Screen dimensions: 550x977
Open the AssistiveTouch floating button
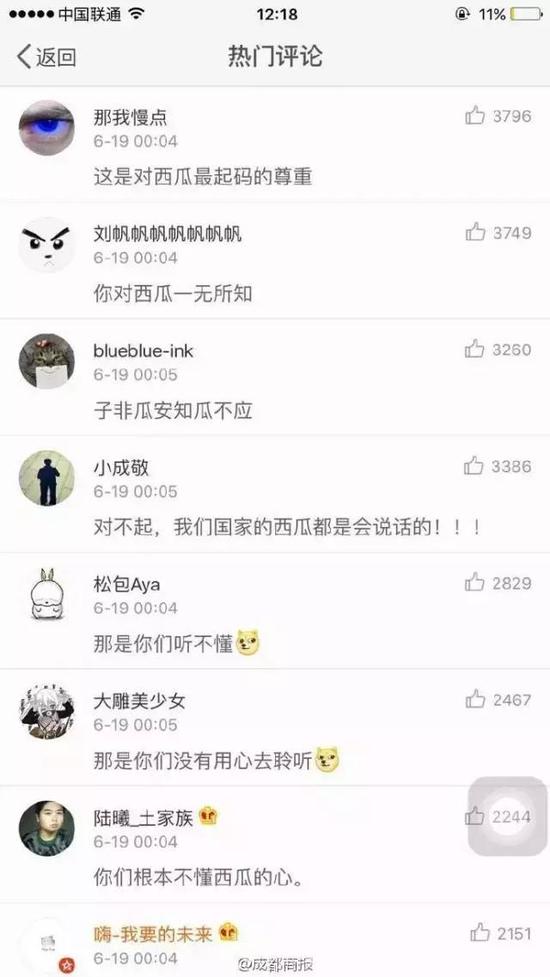508,816
